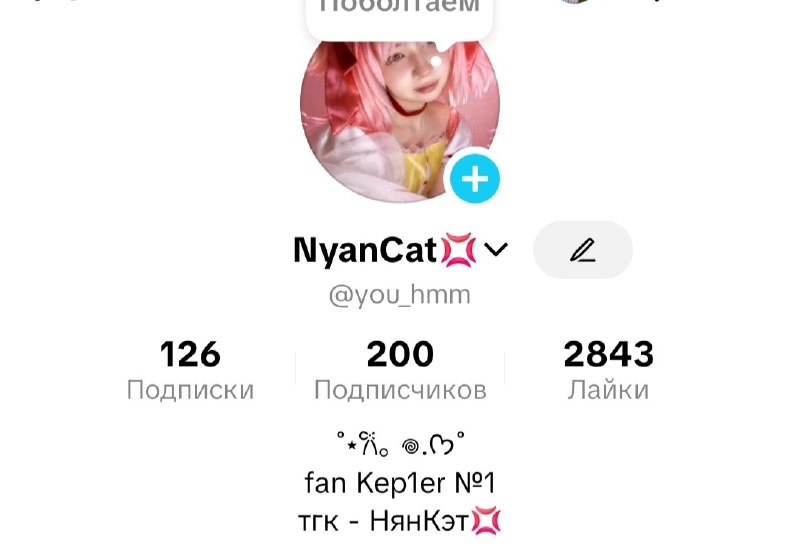Open the edit profile pencil button

(x=583, y=249)
